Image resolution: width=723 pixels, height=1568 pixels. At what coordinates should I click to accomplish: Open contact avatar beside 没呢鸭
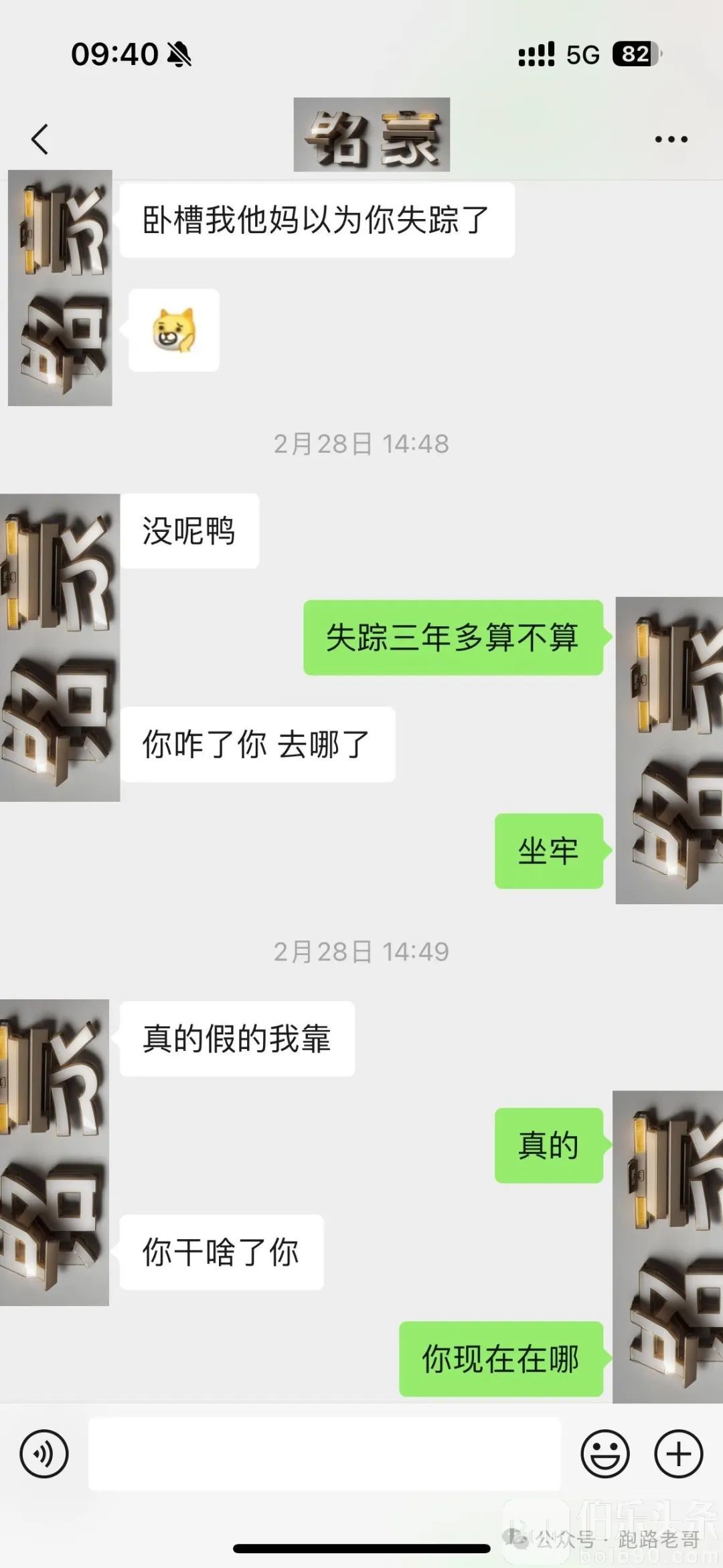tap(60, 647)
